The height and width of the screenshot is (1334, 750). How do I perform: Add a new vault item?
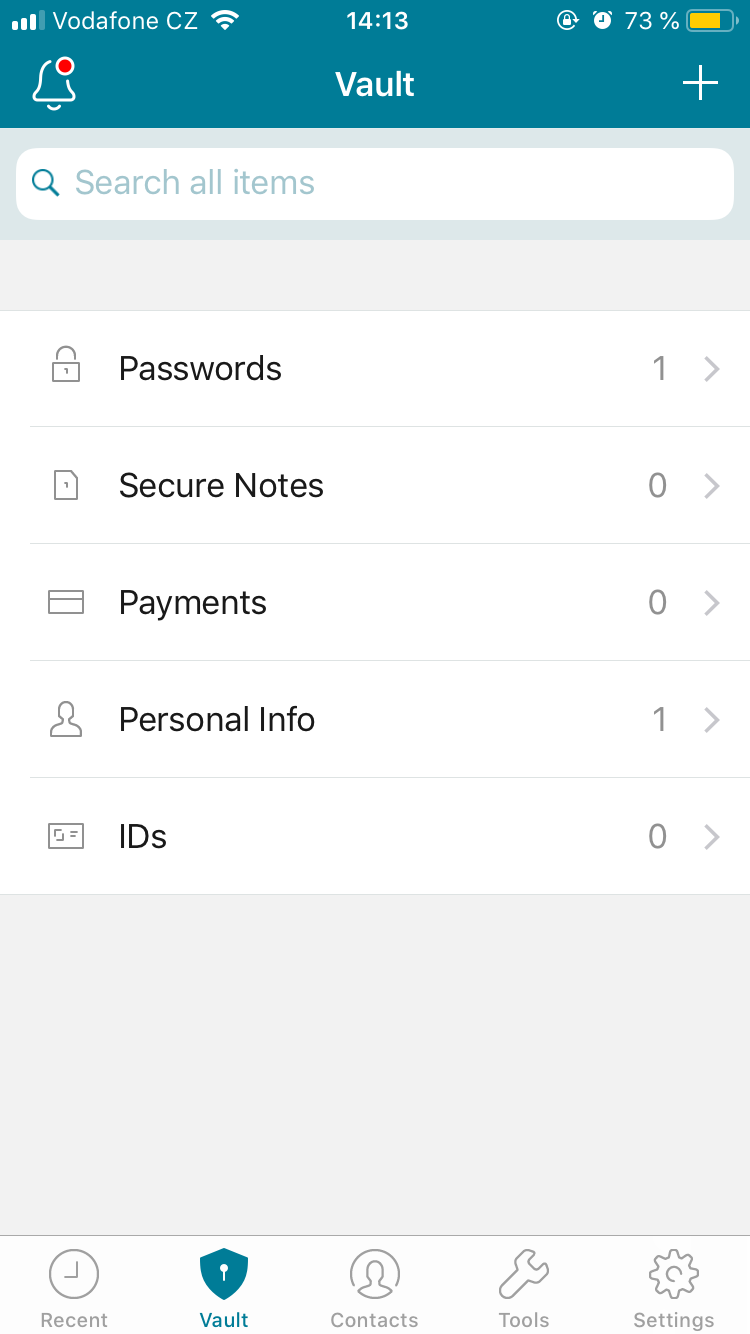[x=700, y=83]
